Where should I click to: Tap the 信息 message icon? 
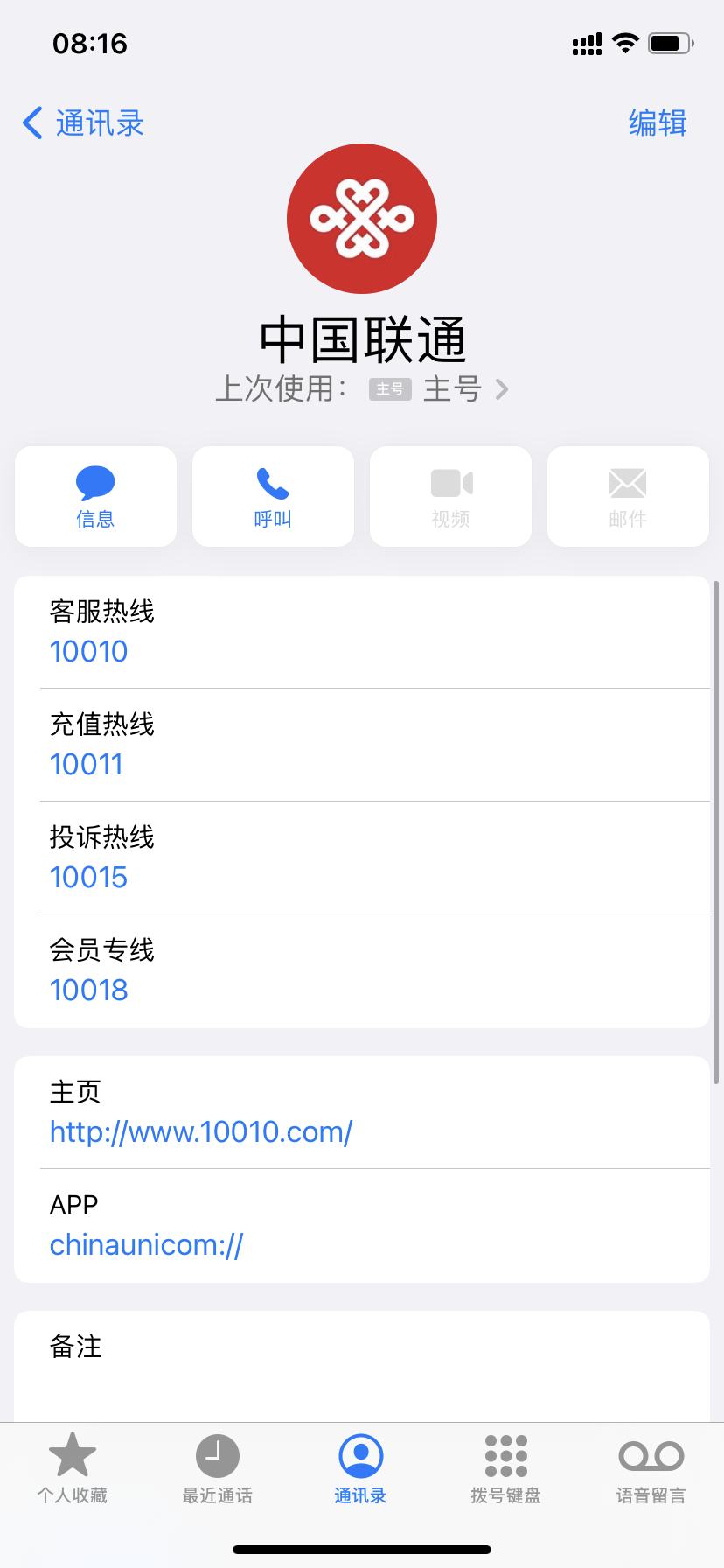tap(95, 495)
